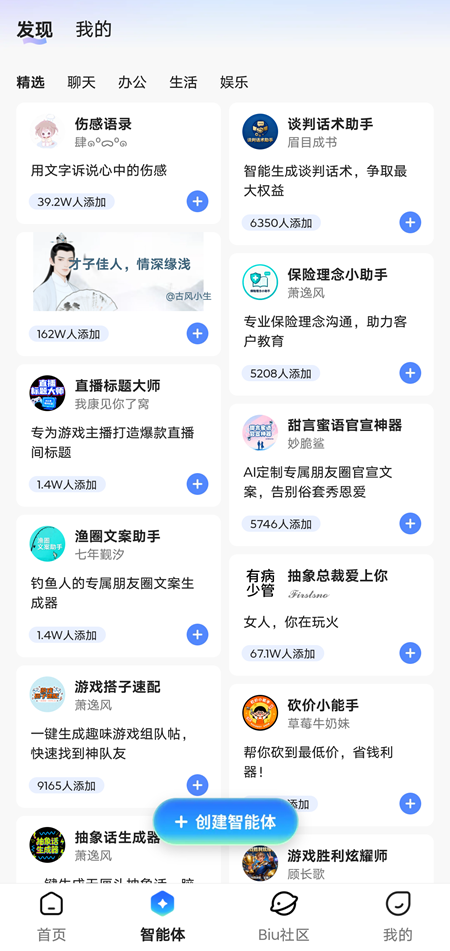Open the 砍价小能手 card
This screenshot has width=450, height=951.
pyautogui.click(x=331, y=754)
